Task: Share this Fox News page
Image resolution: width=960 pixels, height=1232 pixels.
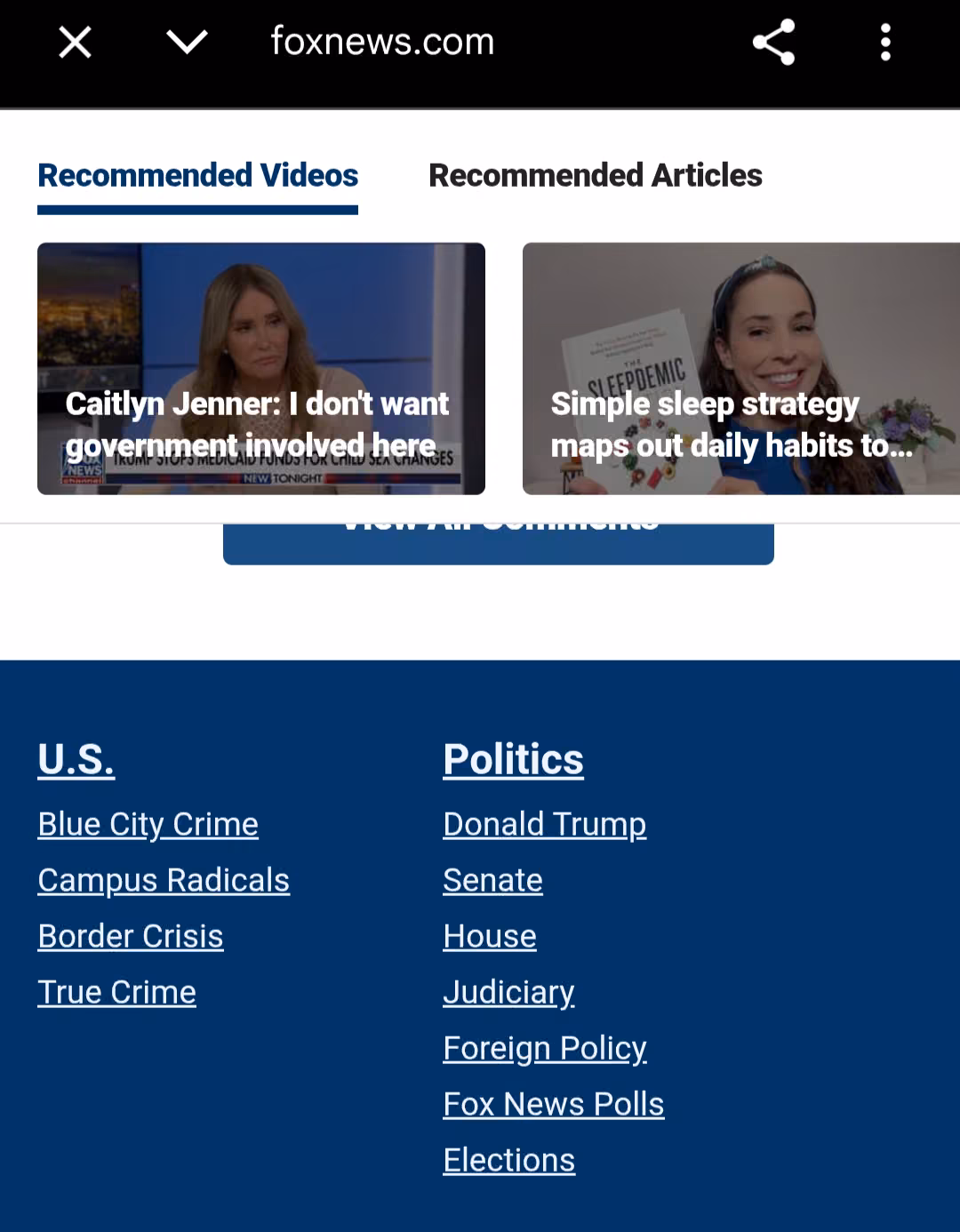Action: tap(773, 42)
